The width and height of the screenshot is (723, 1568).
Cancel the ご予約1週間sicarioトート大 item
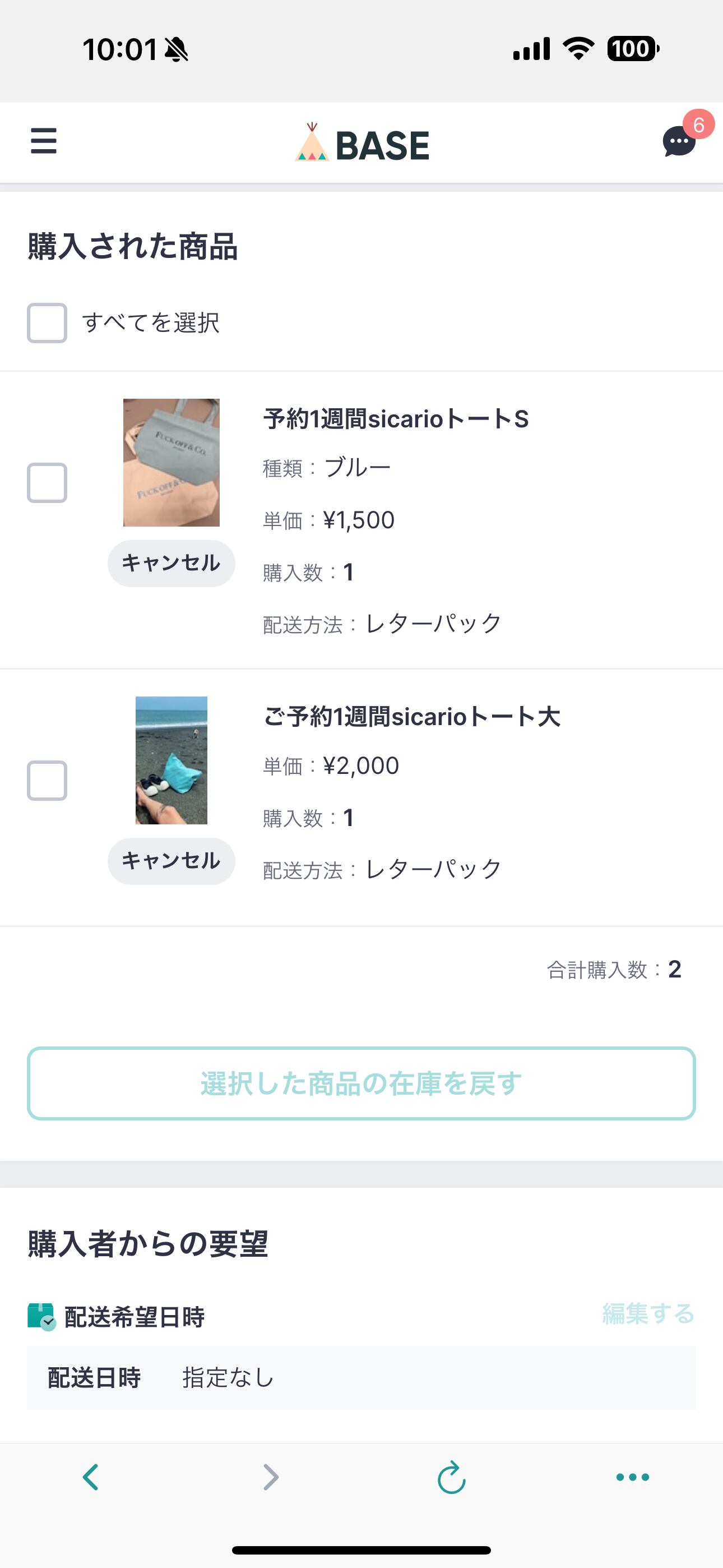pyautogui.click(x=171, y=861)
